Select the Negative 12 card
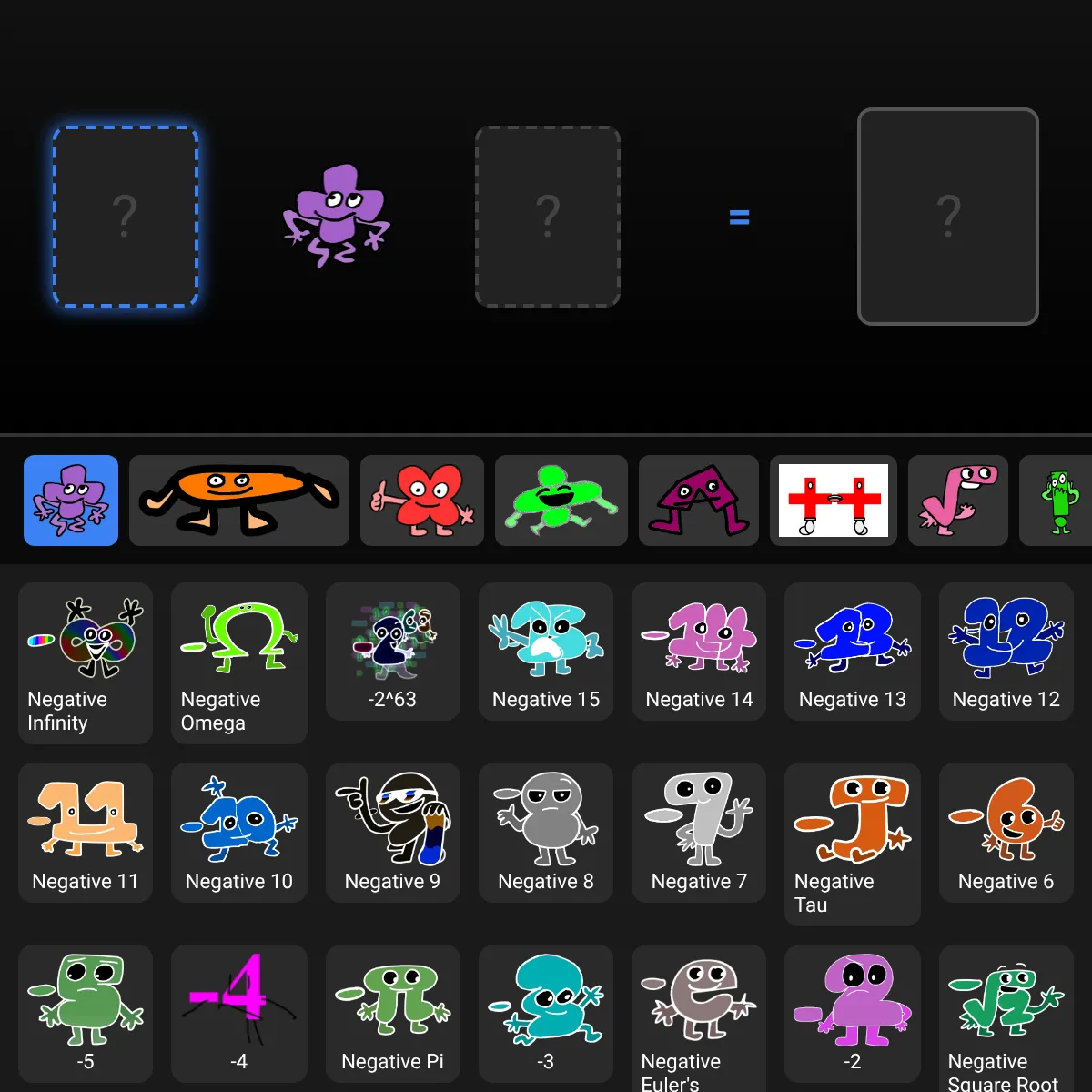Image resolution: width=1092 pixels, height=1092 pixels. 1006,652
